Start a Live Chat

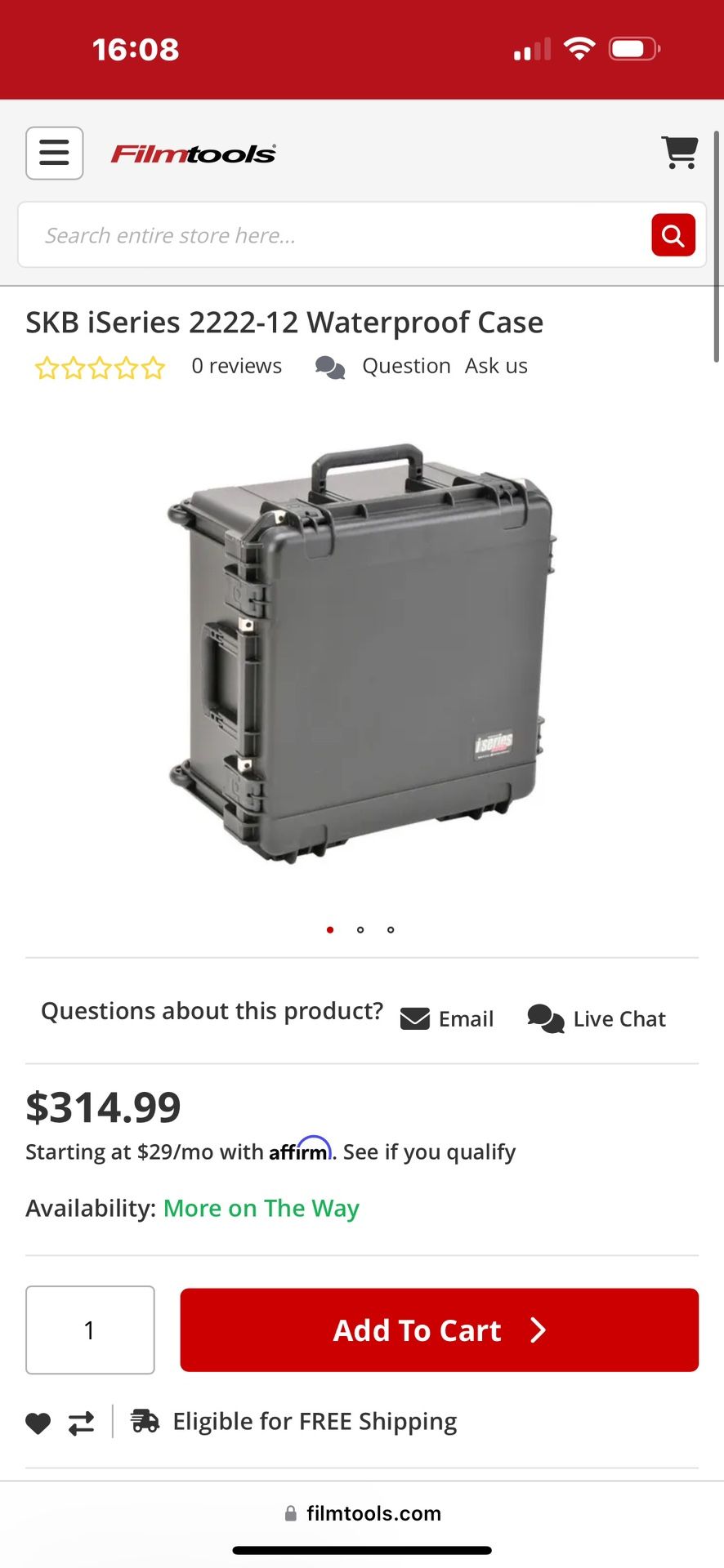point(597,1018)
